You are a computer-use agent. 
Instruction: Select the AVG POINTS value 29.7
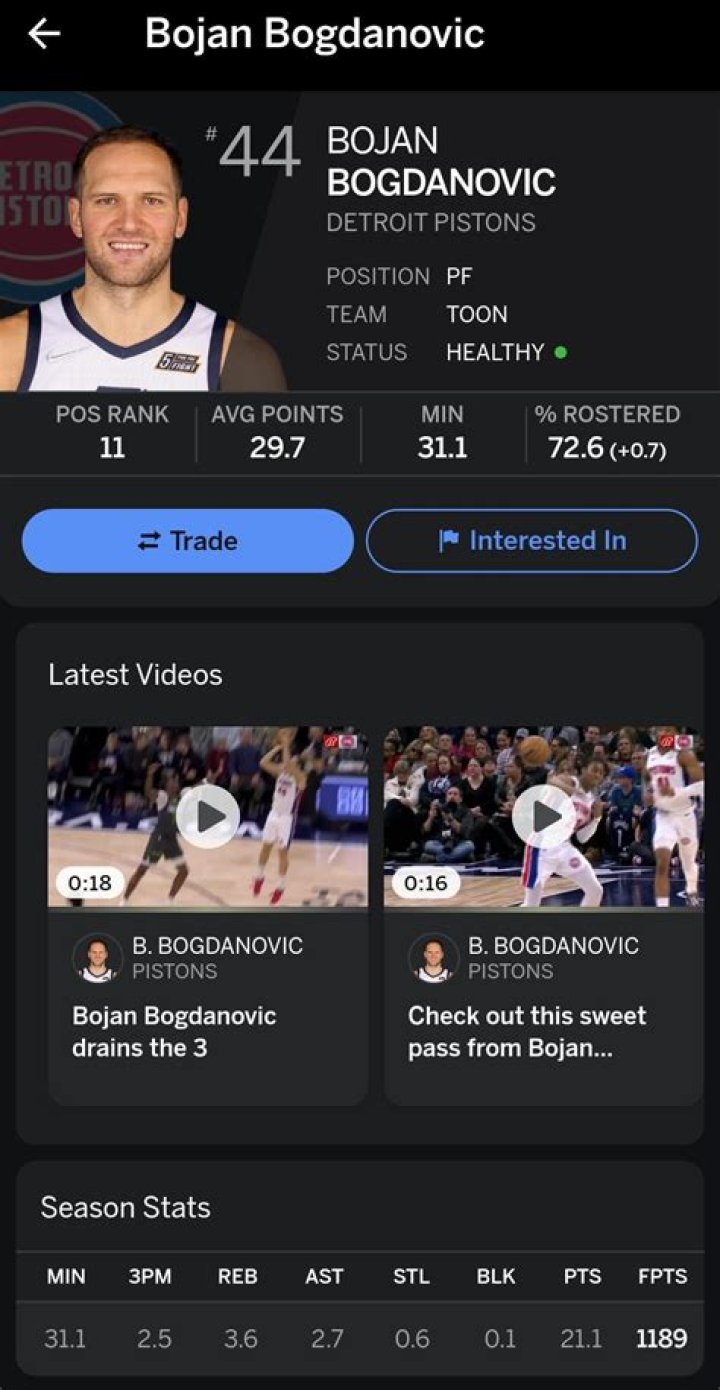277,448
